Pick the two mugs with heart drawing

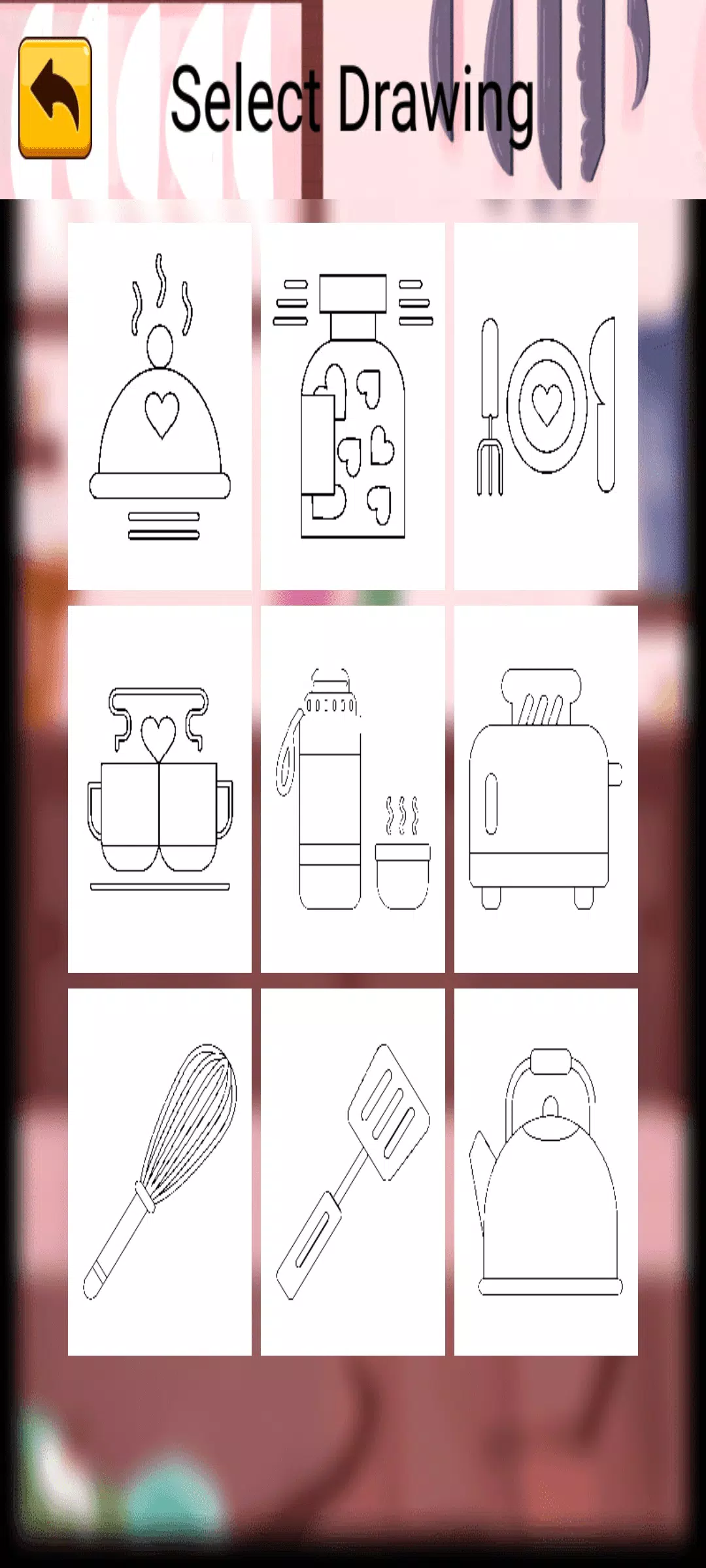[x=160, y=789]
